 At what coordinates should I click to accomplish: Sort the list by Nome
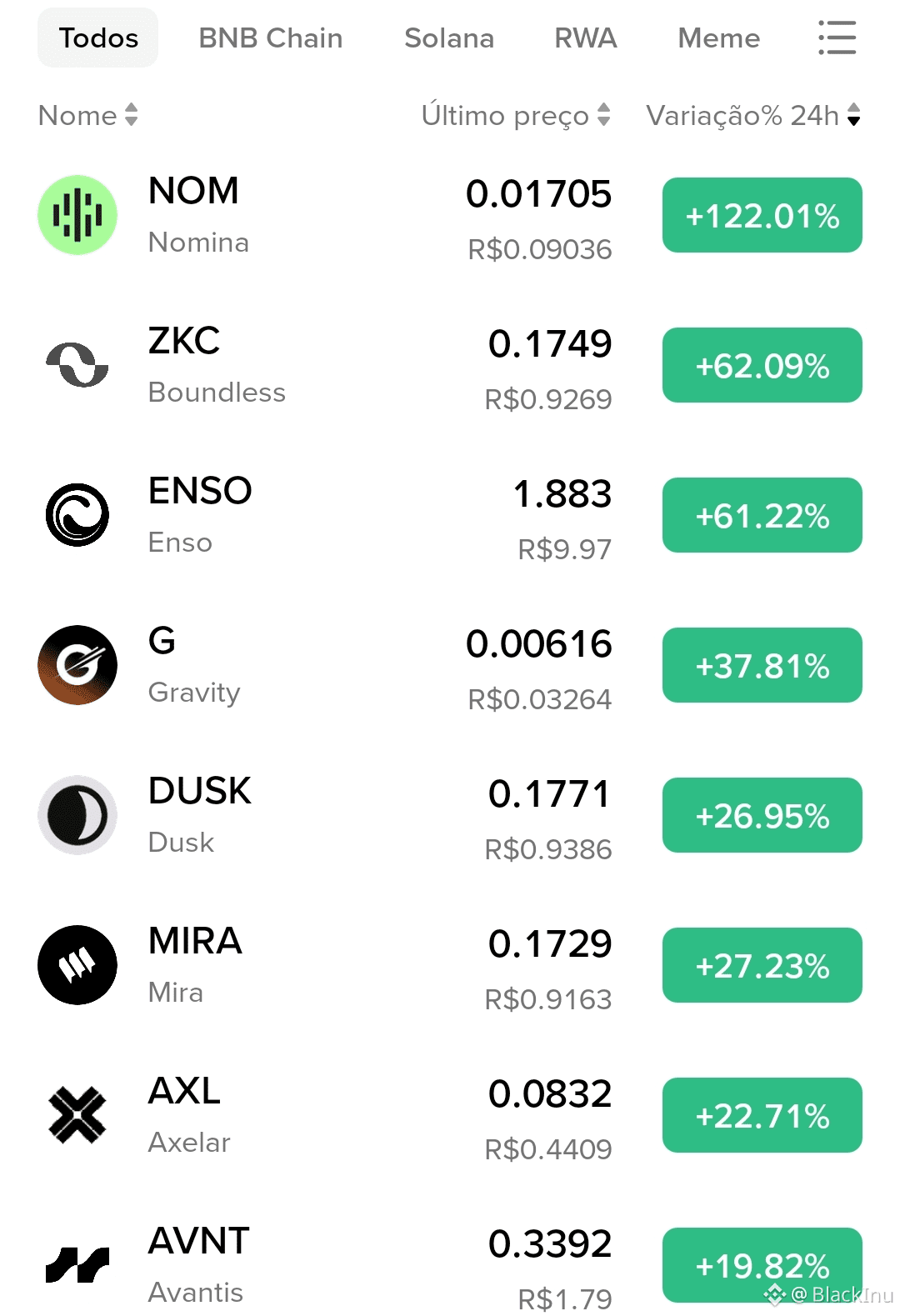pos(87,115)
